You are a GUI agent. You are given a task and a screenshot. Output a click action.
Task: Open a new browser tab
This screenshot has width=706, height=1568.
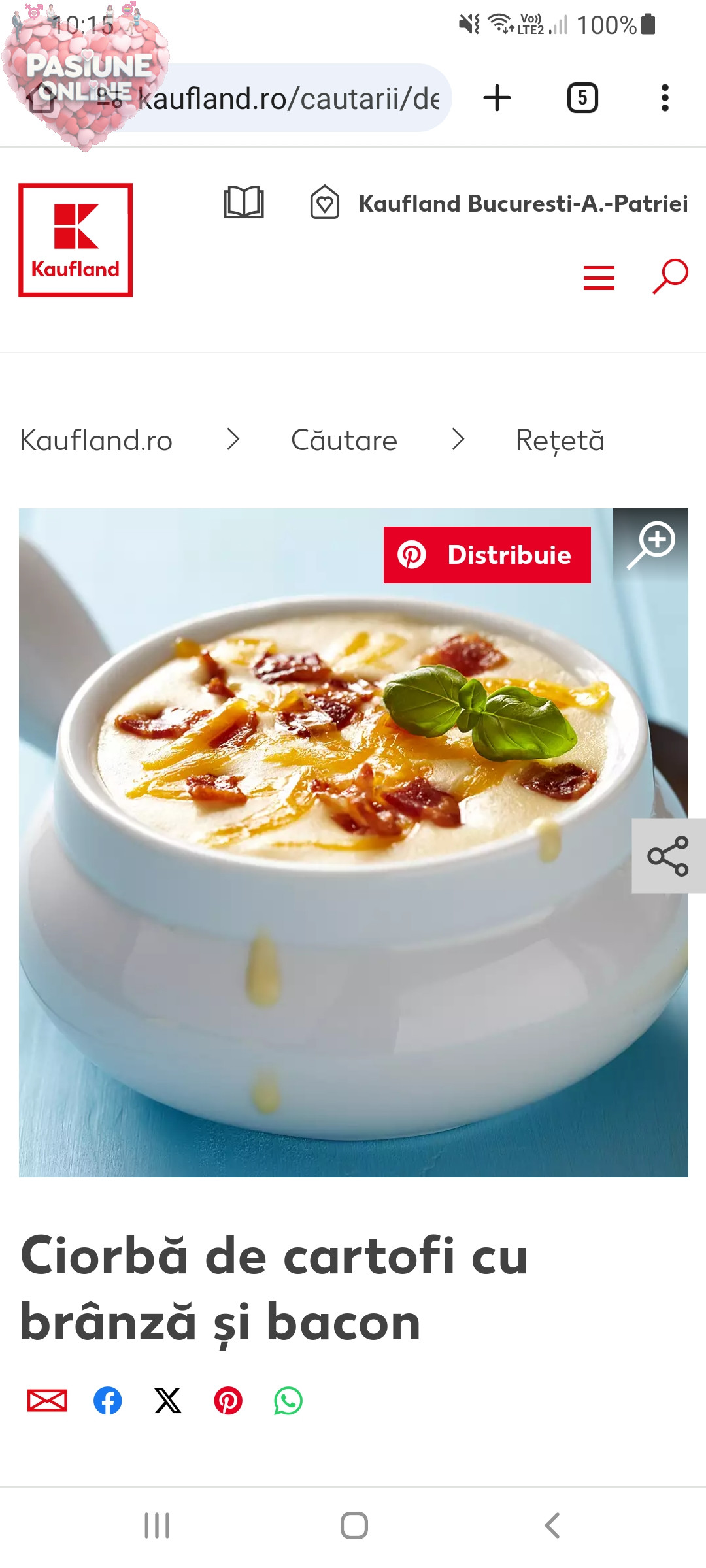[x=497, y=98]
